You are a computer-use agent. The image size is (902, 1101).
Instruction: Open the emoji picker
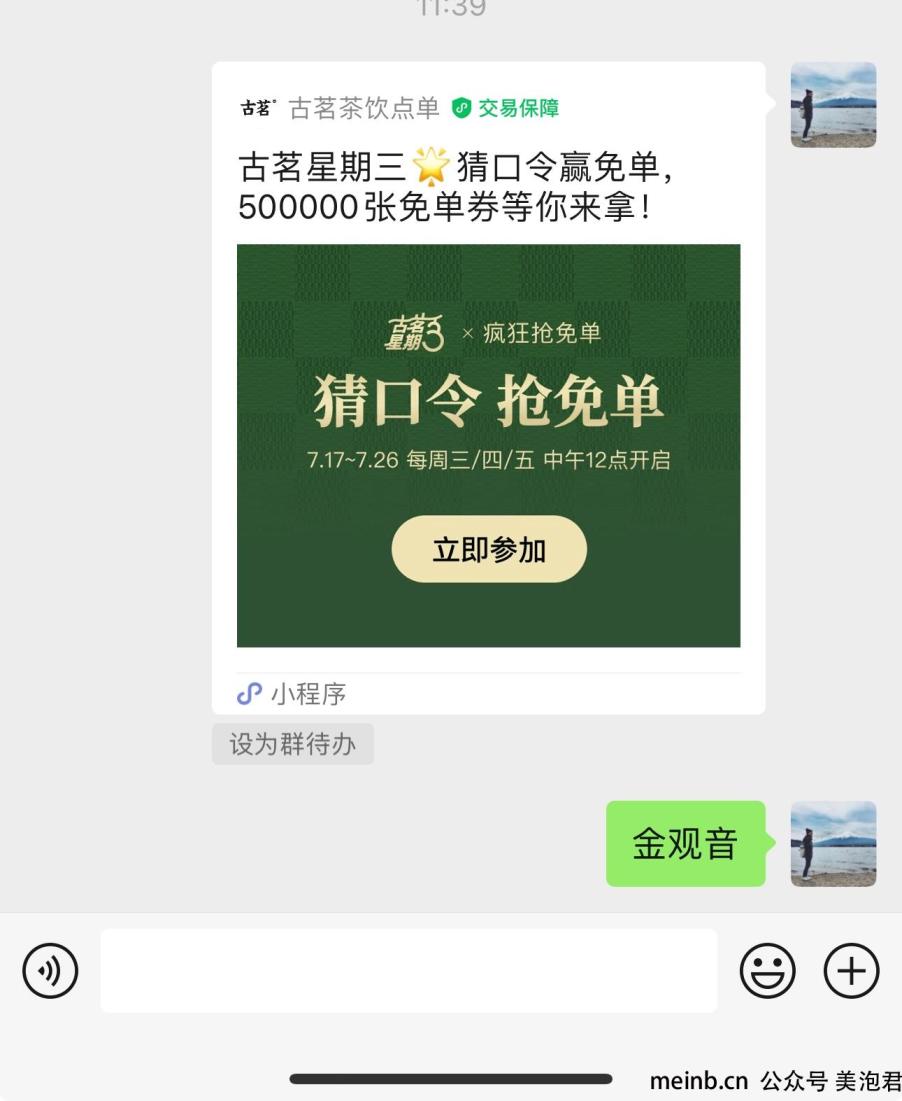[767, 971]
